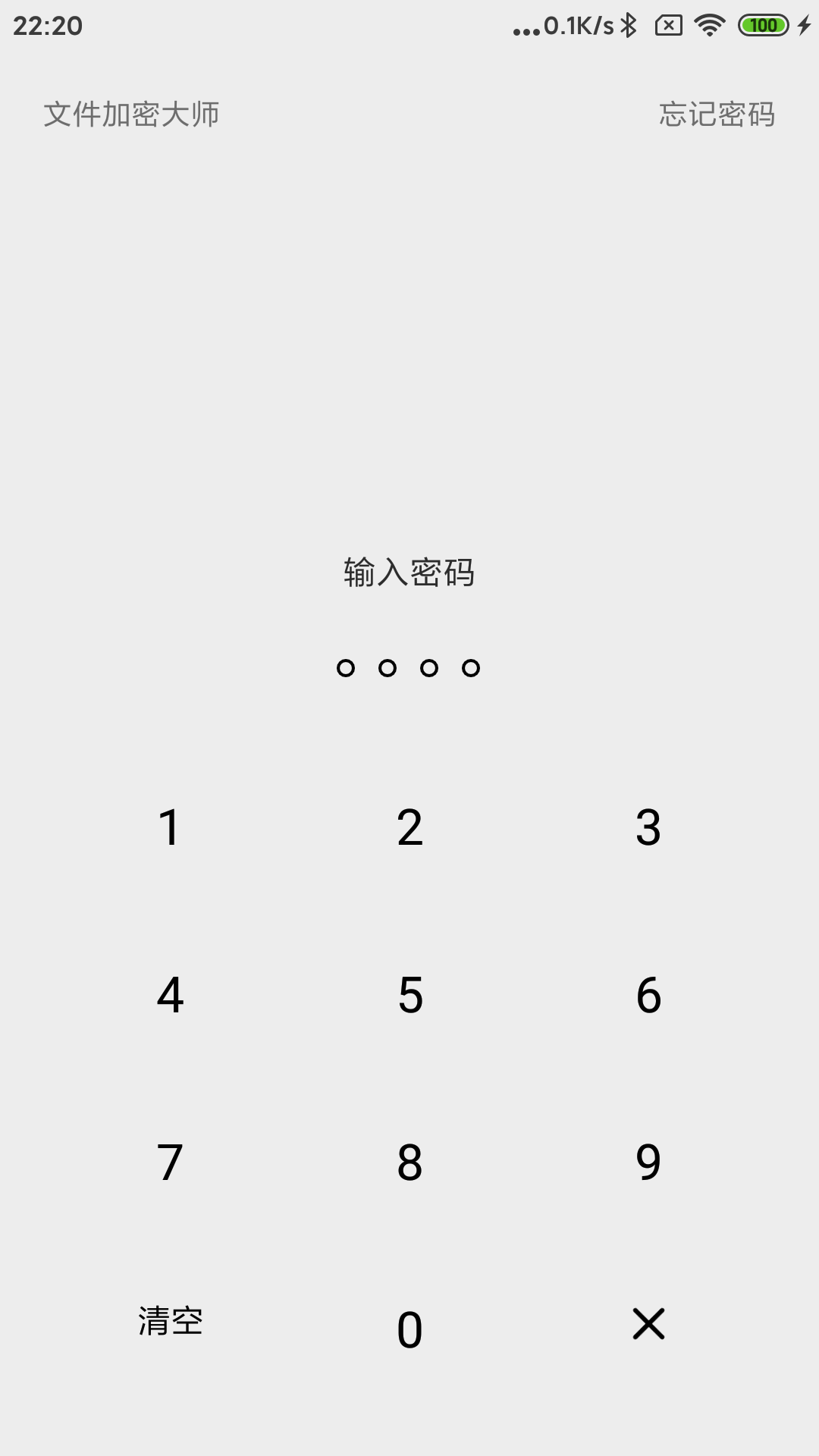The height and width of the screenshot is (1456, 819).
Task: Tap the Bluetooth status bar icon
Action: point(629,24)
